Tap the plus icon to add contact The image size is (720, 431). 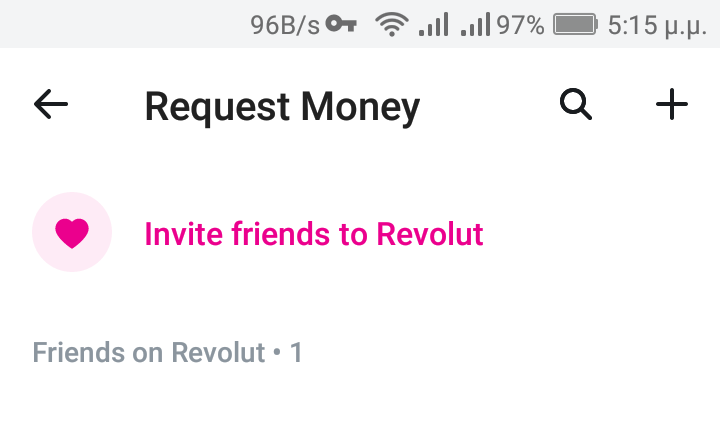click(x=672, y=104)
